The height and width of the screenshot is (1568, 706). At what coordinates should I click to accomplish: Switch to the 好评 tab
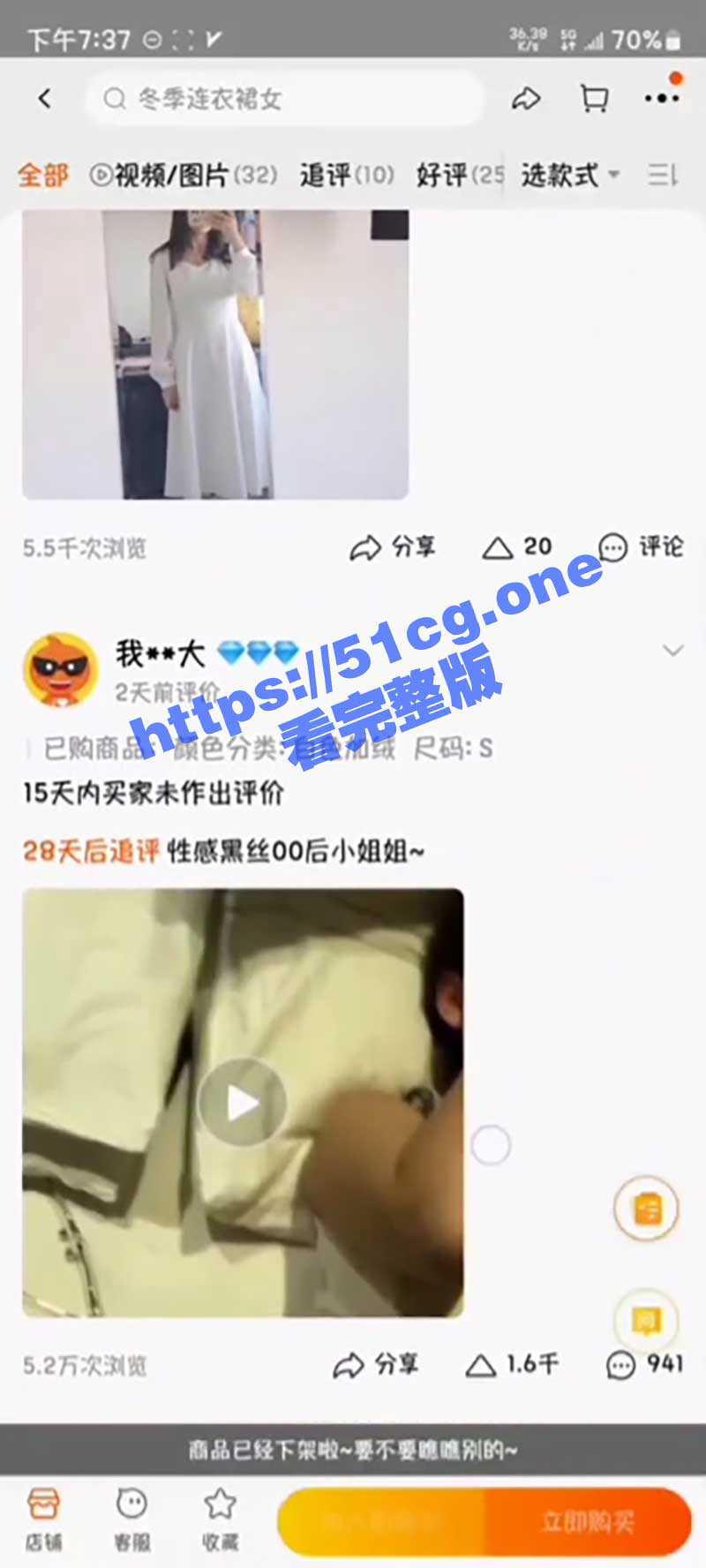click(459, 175)
